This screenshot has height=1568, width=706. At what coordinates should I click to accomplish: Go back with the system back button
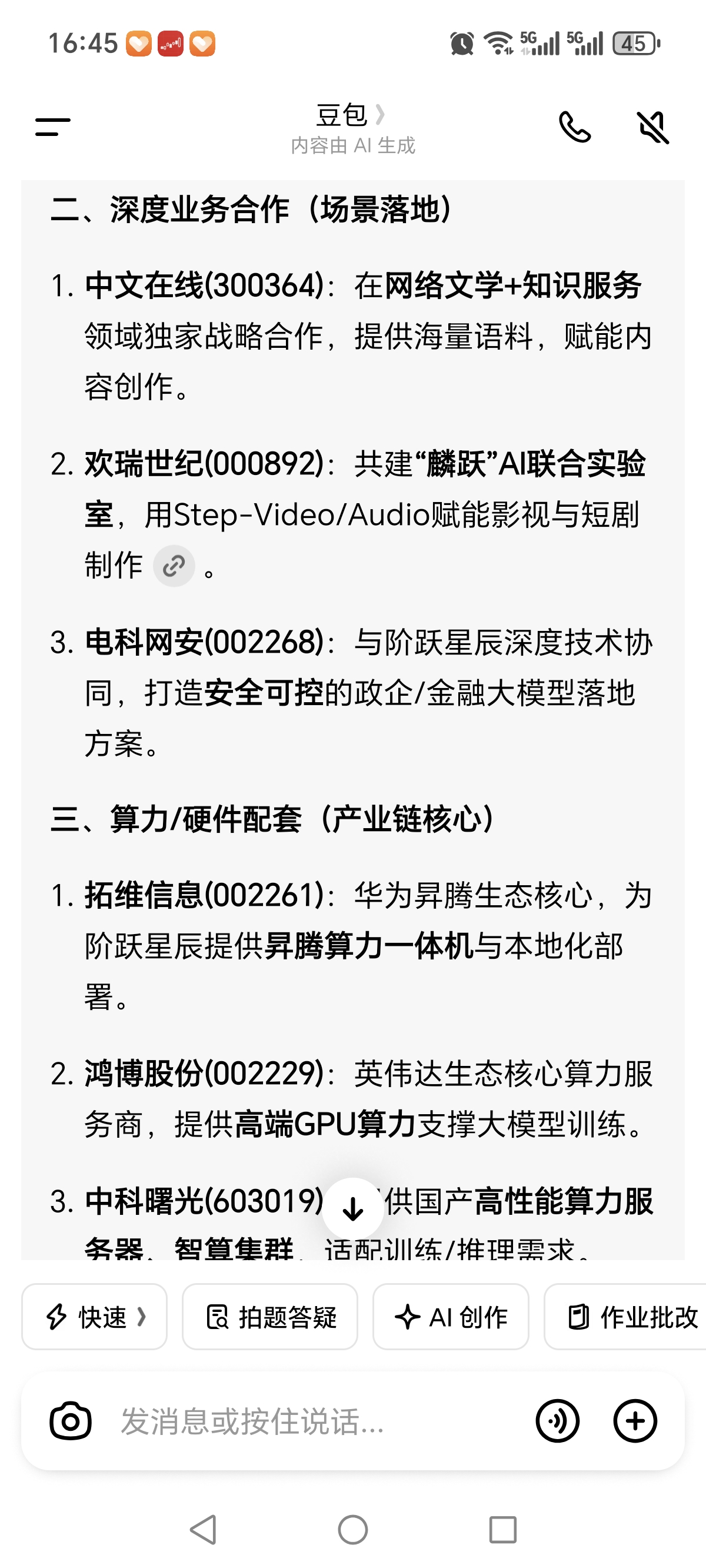(x=204, y=1529)
